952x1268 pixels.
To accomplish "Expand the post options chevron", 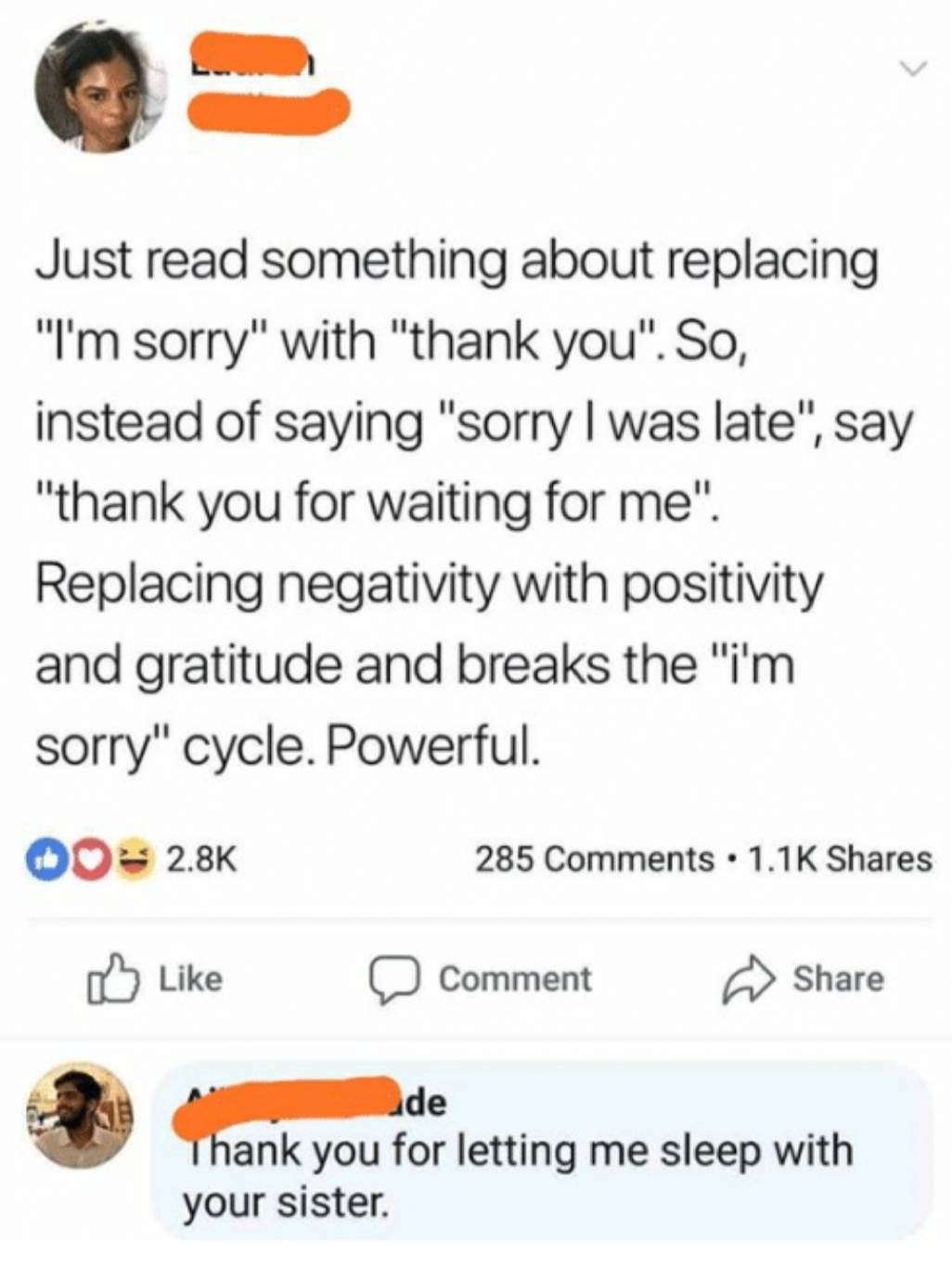I will tap(913, 69).
